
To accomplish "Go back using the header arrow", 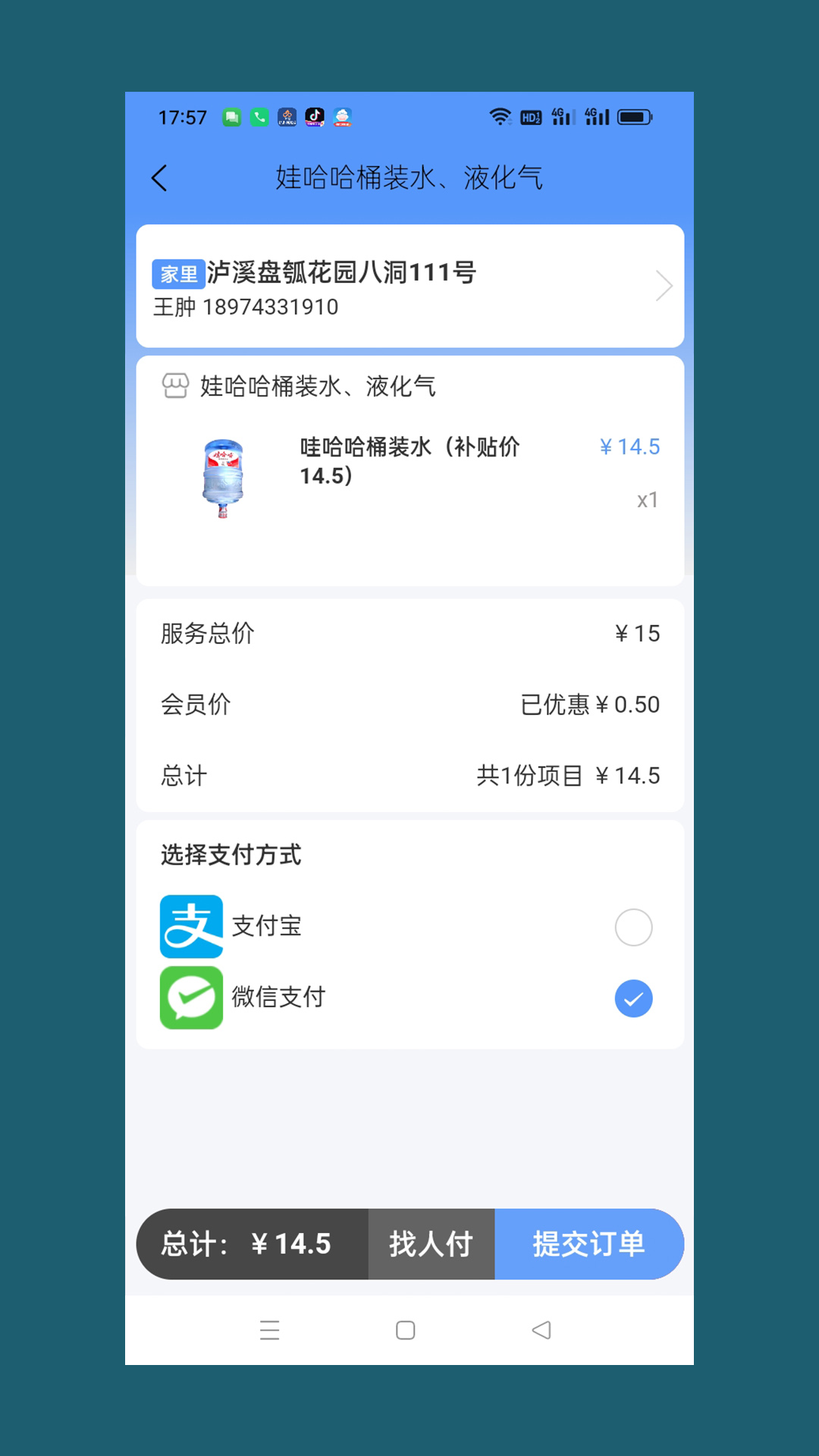I will coord(159,178).
